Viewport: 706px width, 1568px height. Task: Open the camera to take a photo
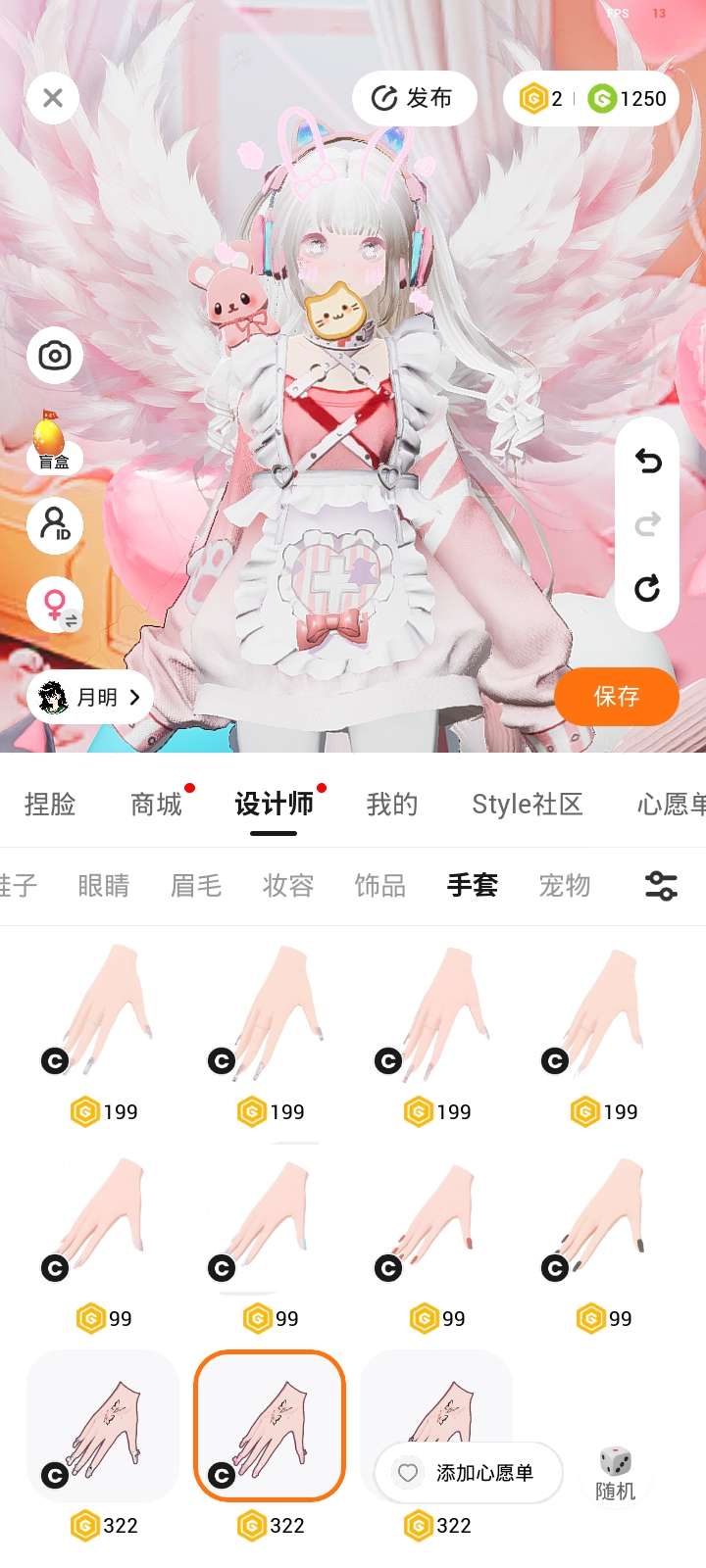point(55,355)
